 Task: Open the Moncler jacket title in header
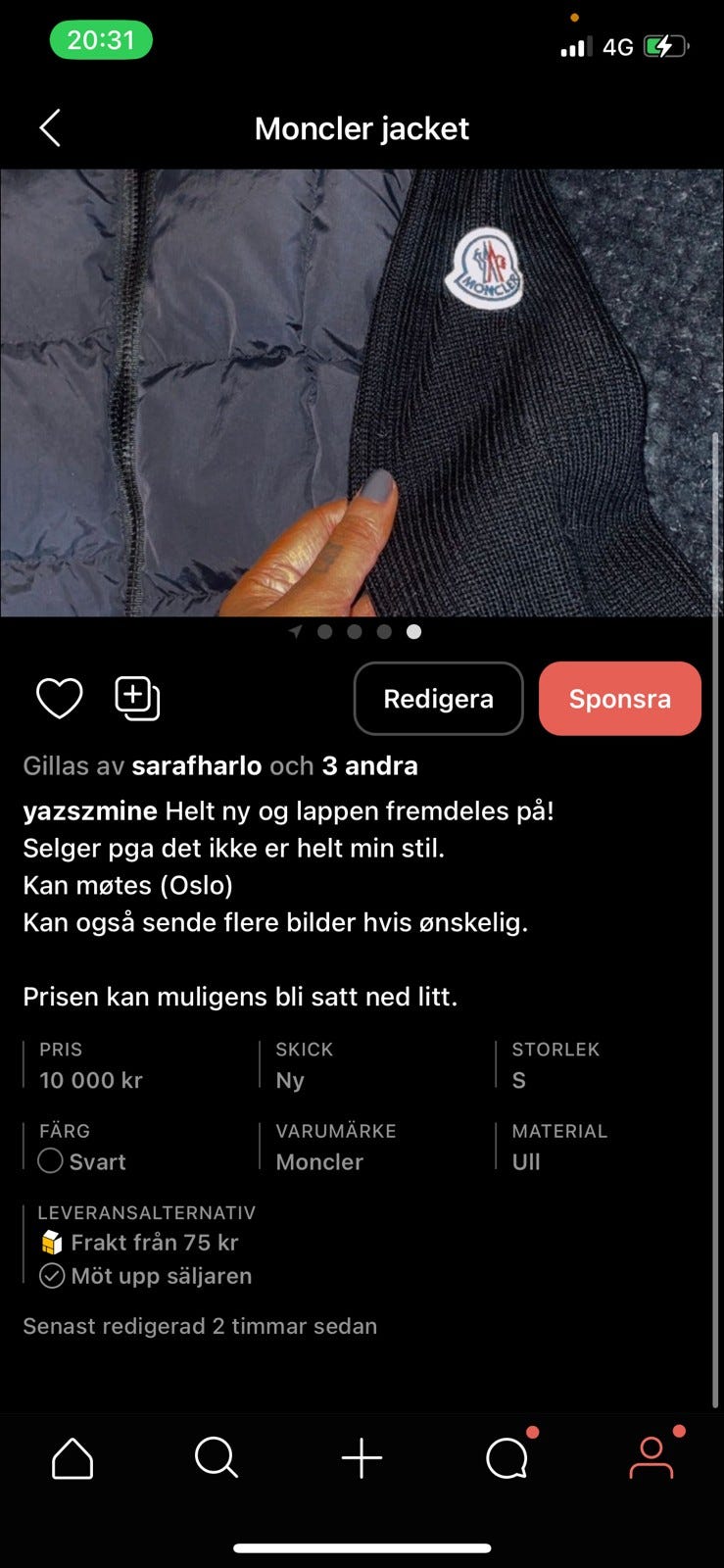[x=362, y=128]
